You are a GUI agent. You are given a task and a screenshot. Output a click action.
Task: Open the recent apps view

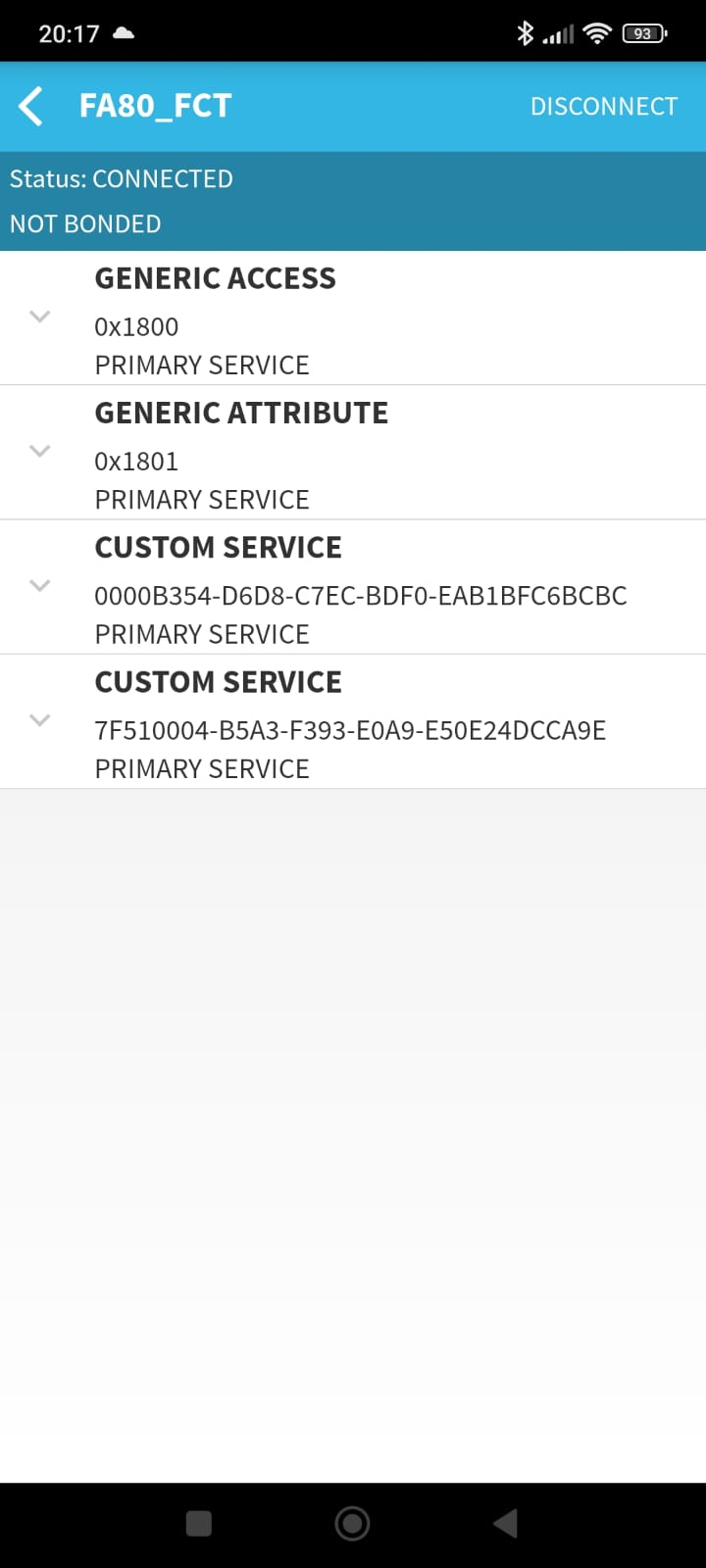[x=199, y=1523]
